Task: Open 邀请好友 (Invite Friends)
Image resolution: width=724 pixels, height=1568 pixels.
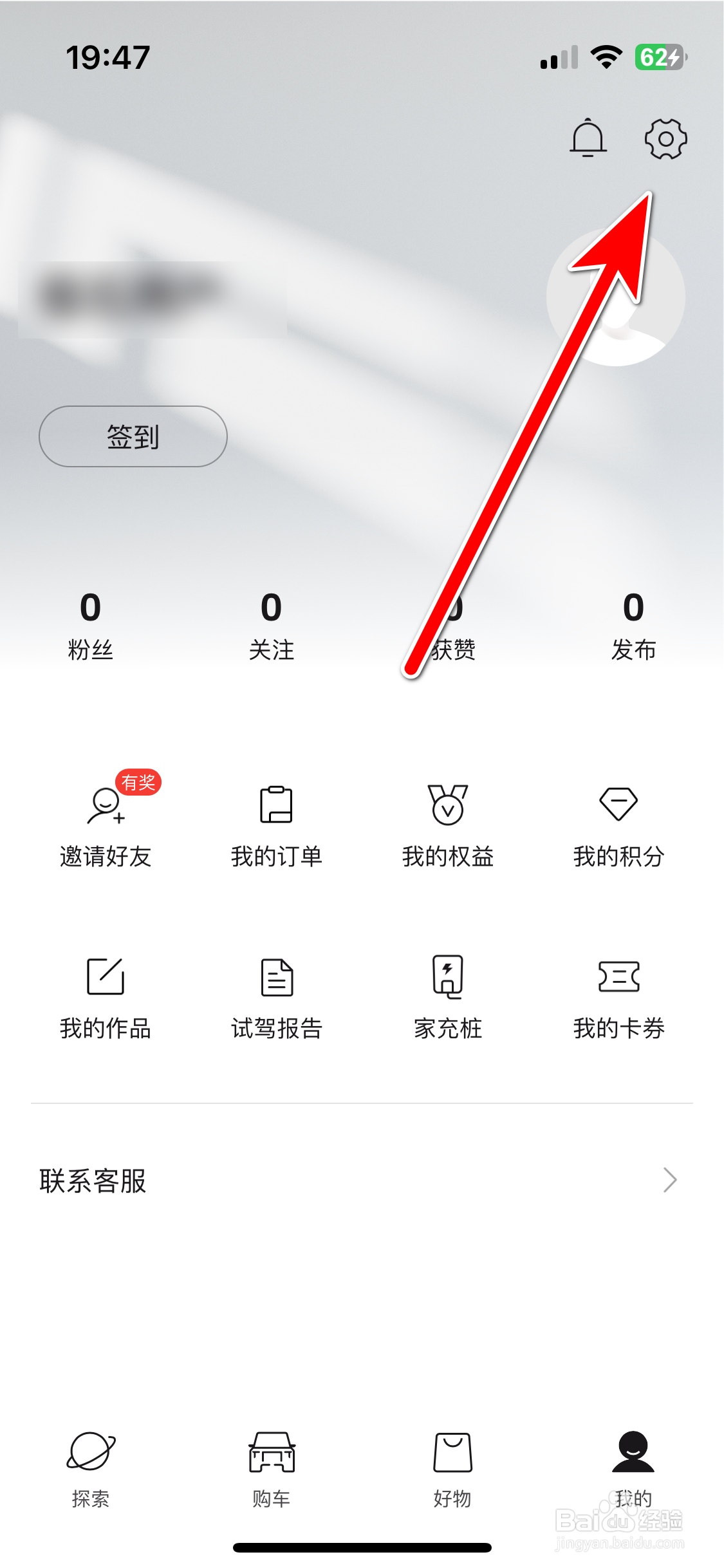Action: [105, 826]
